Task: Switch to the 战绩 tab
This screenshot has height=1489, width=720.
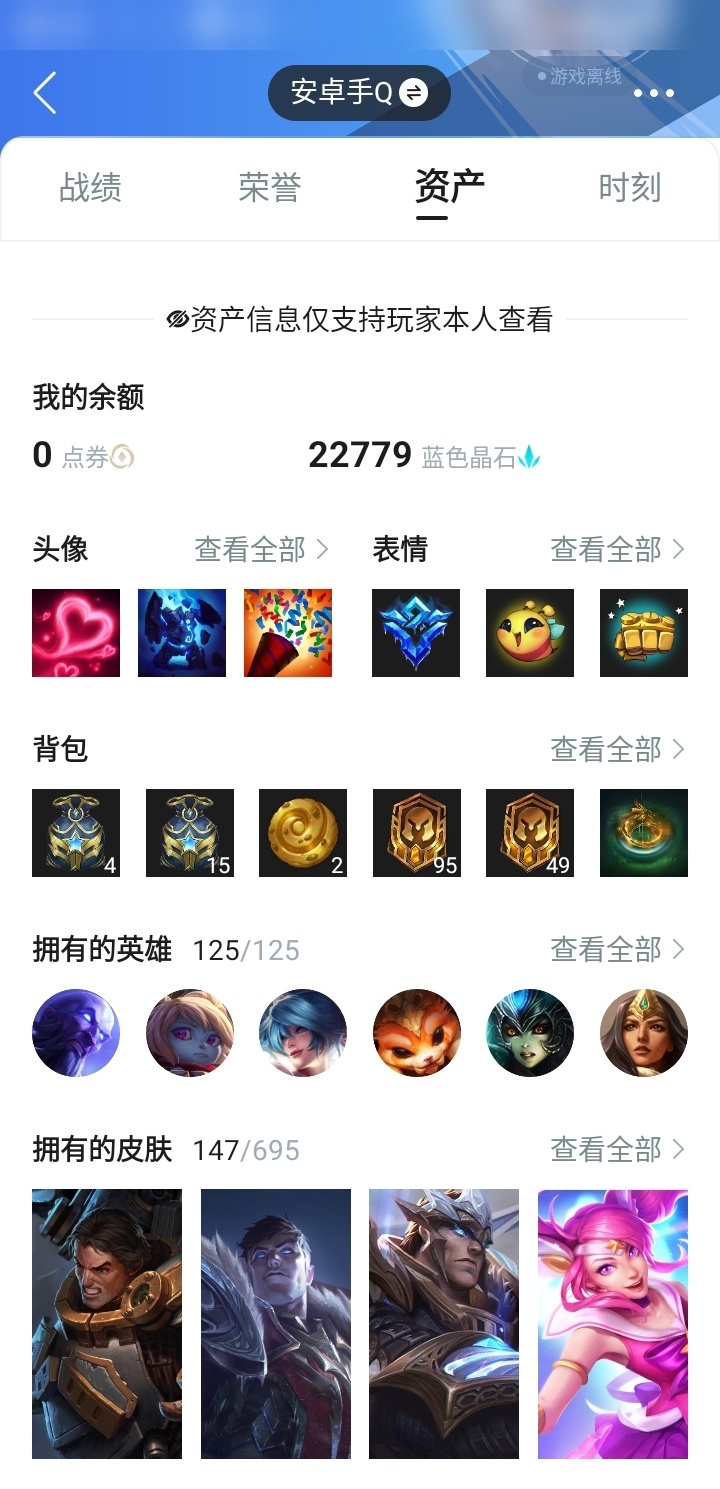Action: pos(90,187)
